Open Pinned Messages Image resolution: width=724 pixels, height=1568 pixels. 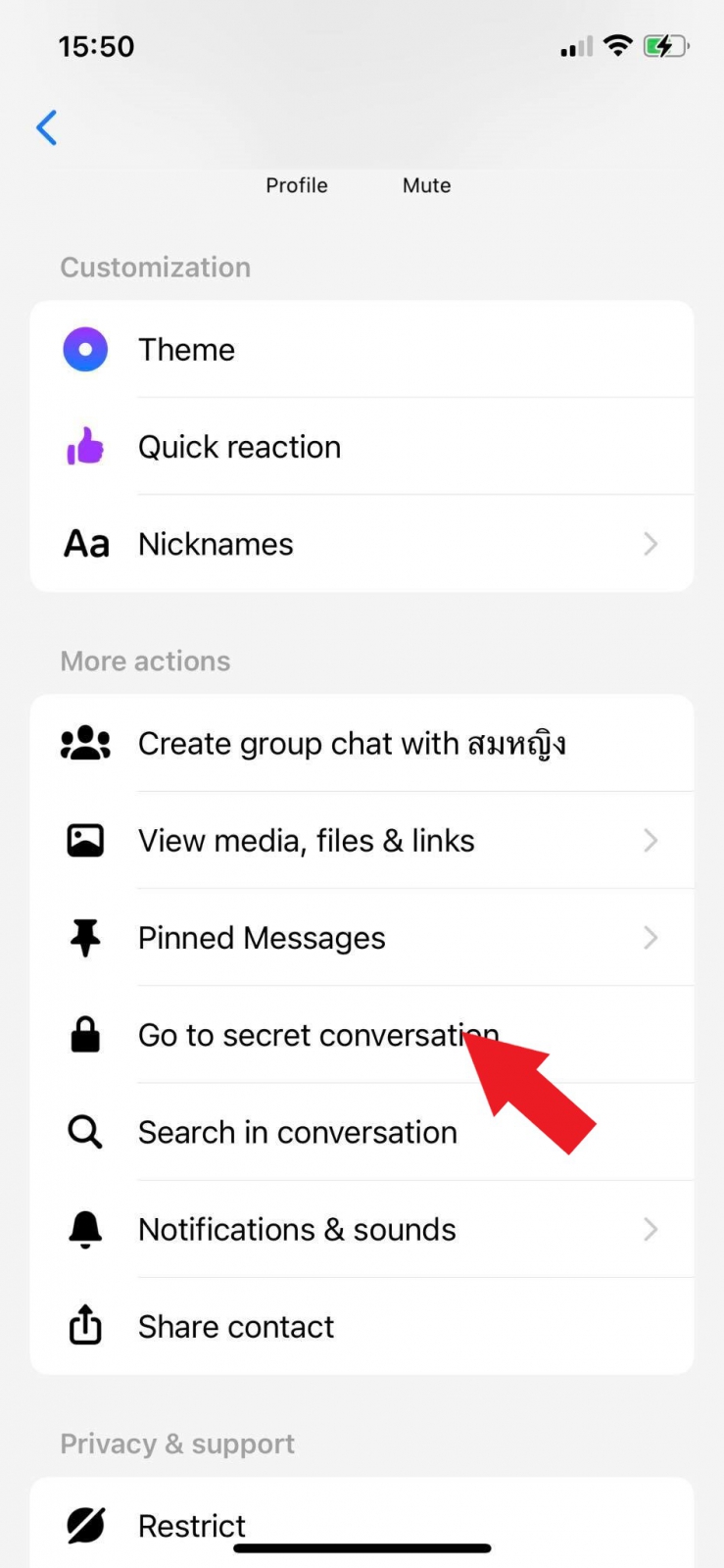click(x=262, y=938)
